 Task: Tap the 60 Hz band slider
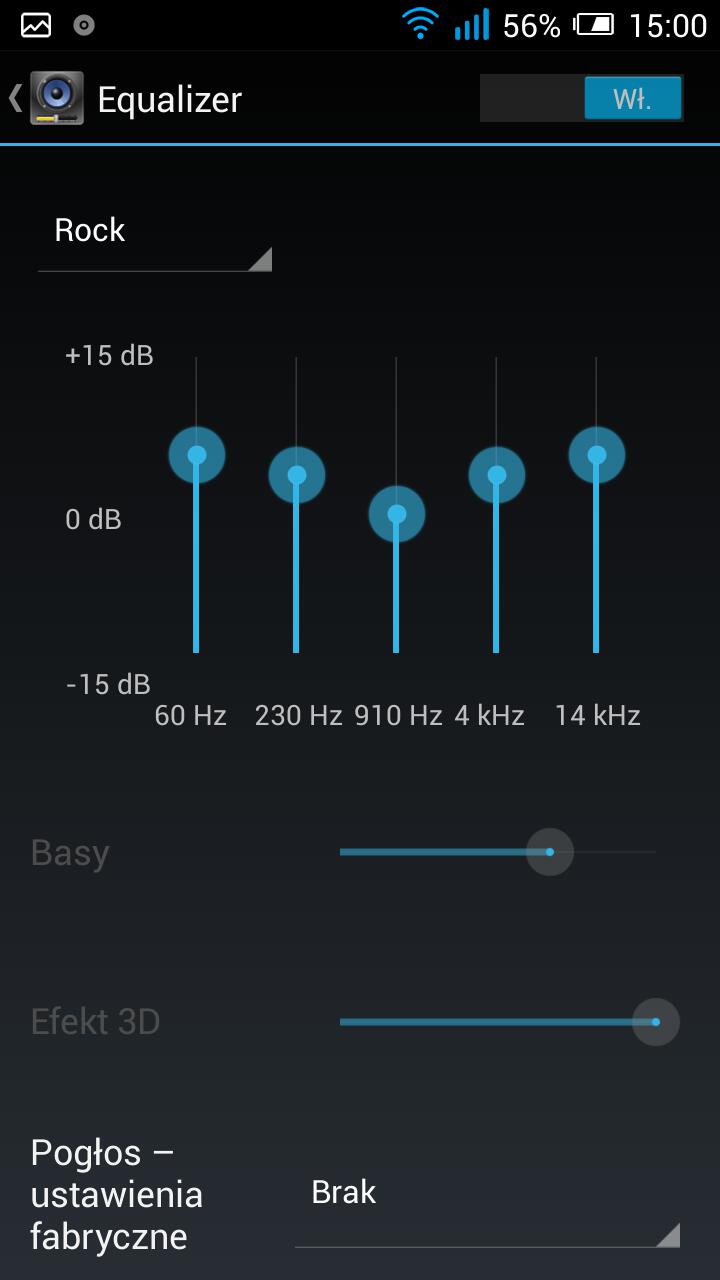197,455
